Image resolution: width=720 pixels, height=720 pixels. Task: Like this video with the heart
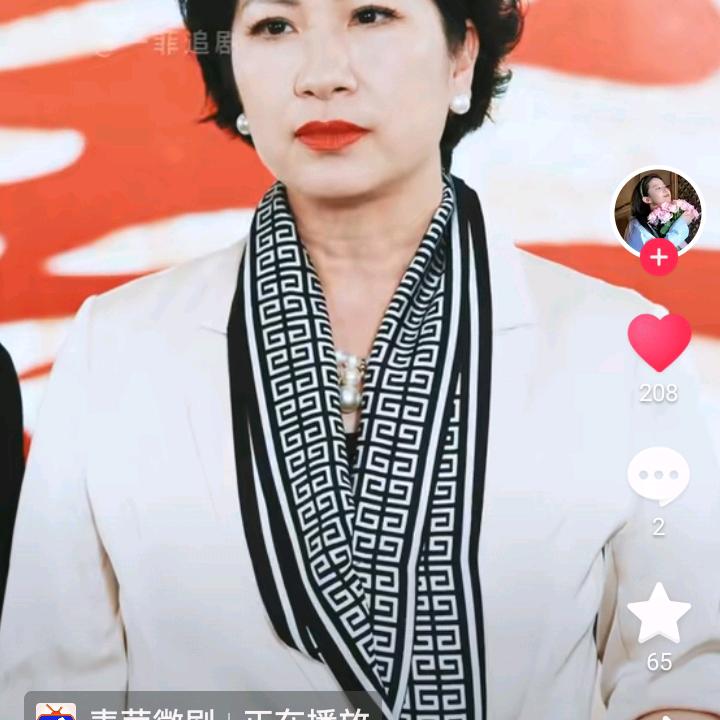coord(659,342)
